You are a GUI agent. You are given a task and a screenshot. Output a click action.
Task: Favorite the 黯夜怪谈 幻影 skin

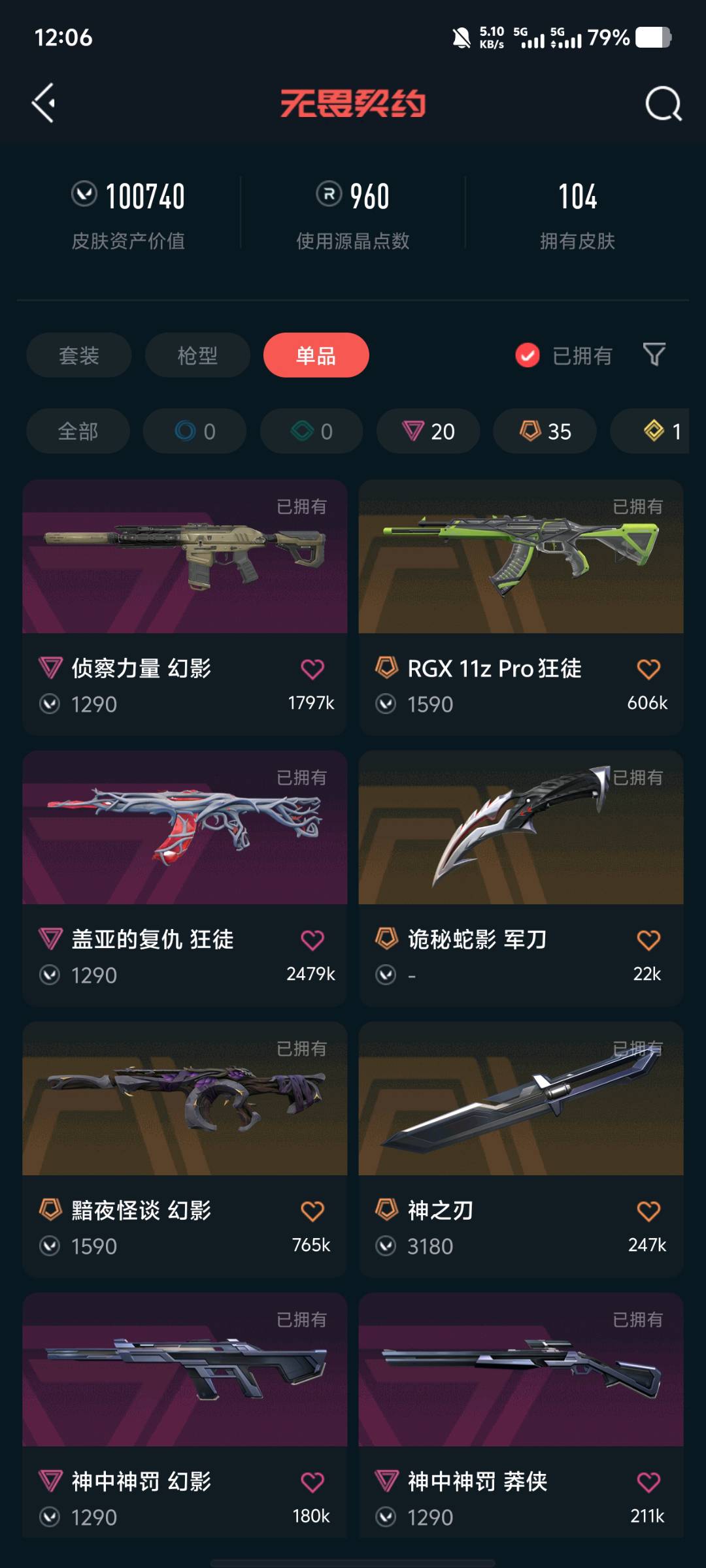click(312, 1211)
